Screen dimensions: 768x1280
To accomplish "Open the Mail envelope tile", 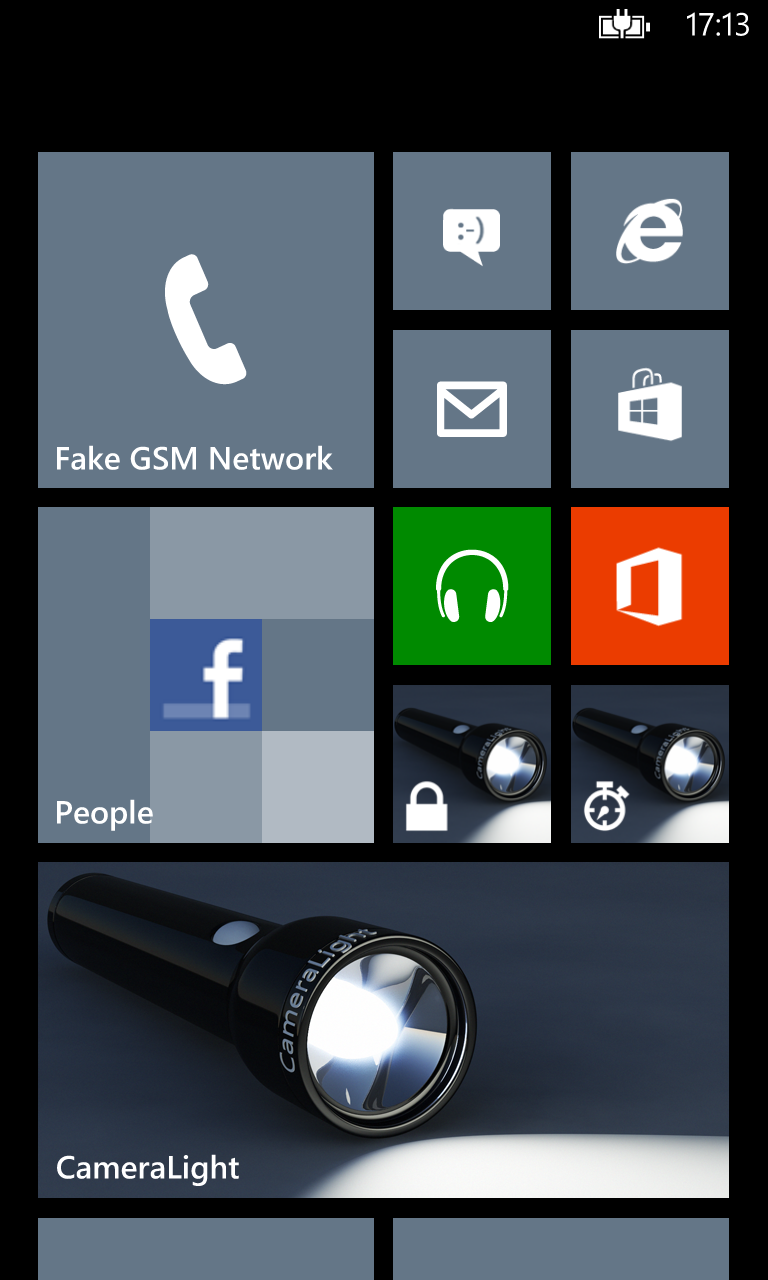I will tap(472, 409).
